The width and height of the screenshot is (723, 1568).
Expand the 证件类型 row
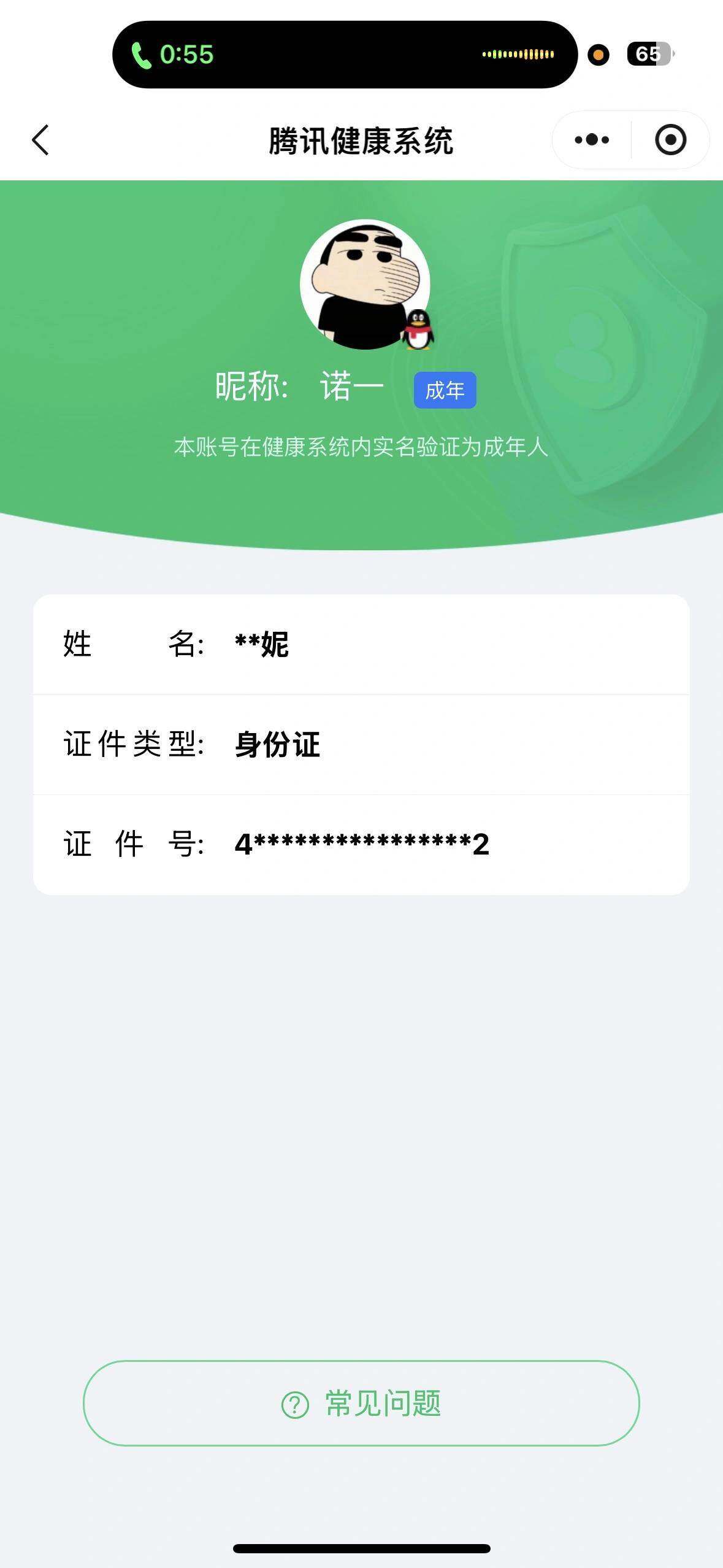coord(362,745)
